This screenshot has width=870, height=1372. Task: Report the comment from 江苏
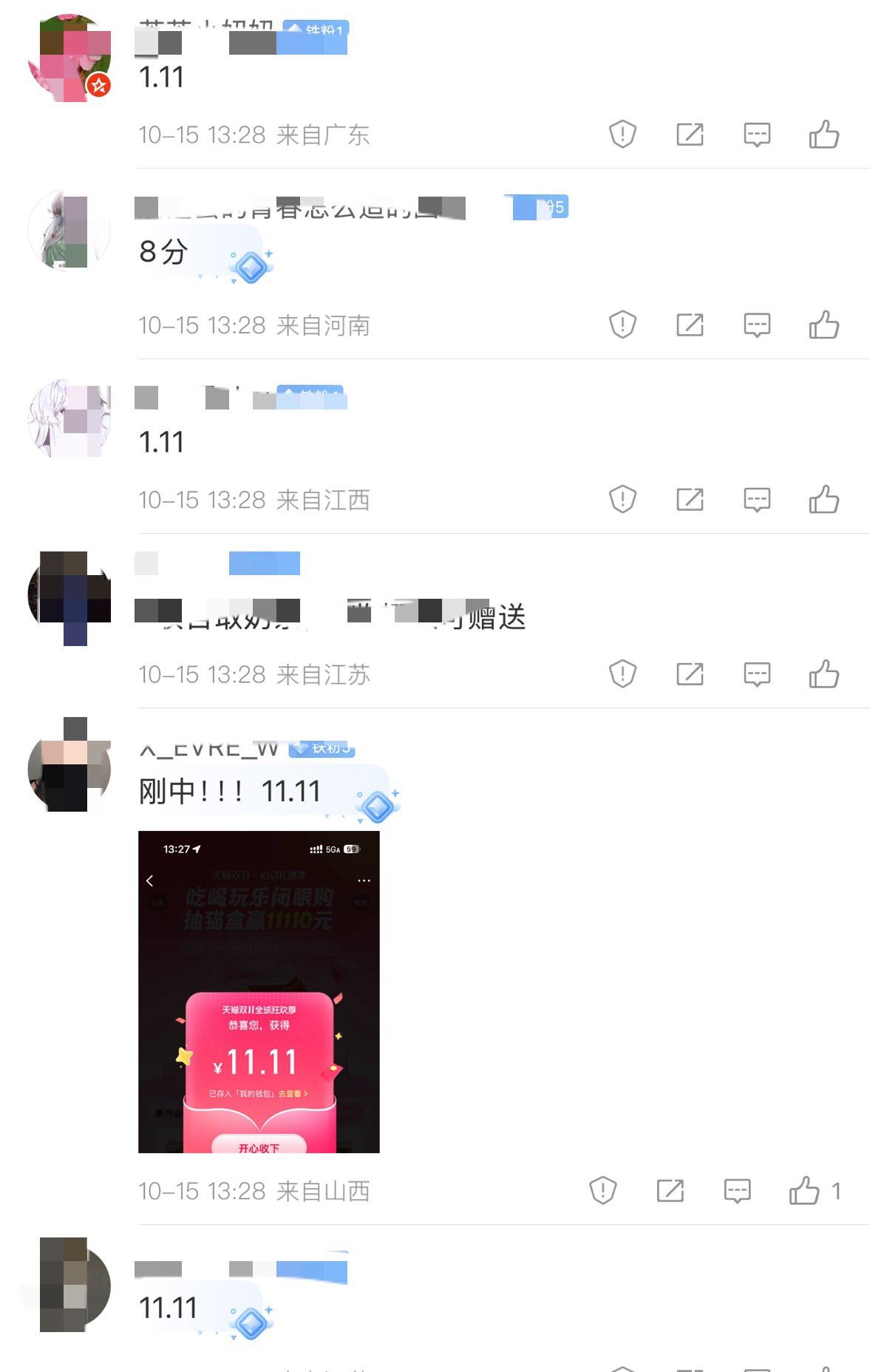click(x=622, y=674)
